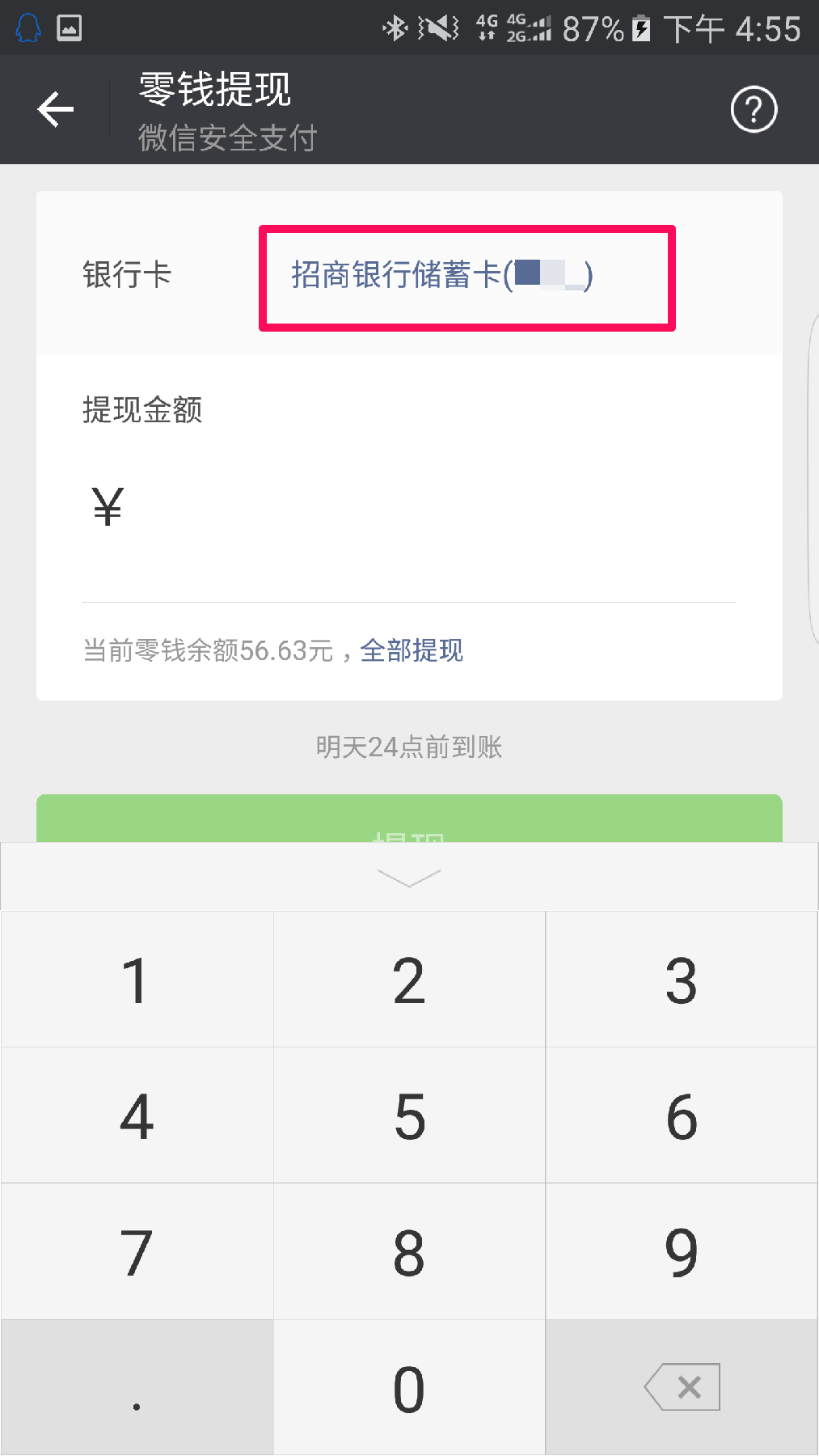Enter digit 7 on keypad
The width and height of the screenshot is (819, 1456).
pyautogui.click(x=137, y=1252)
